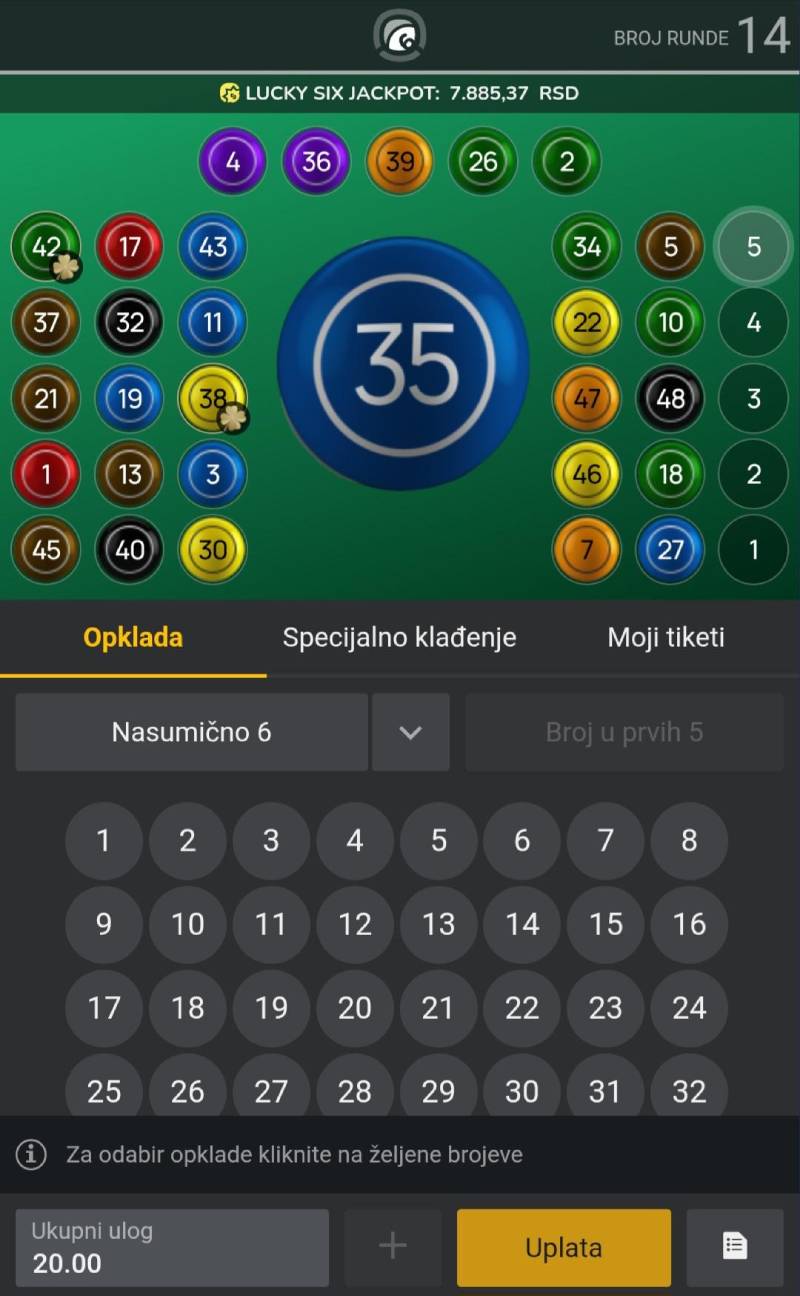Screen dimensions: 800x1296
Task: Expand the random pick dropdown chevron
Action: click(x=410, y=732)
